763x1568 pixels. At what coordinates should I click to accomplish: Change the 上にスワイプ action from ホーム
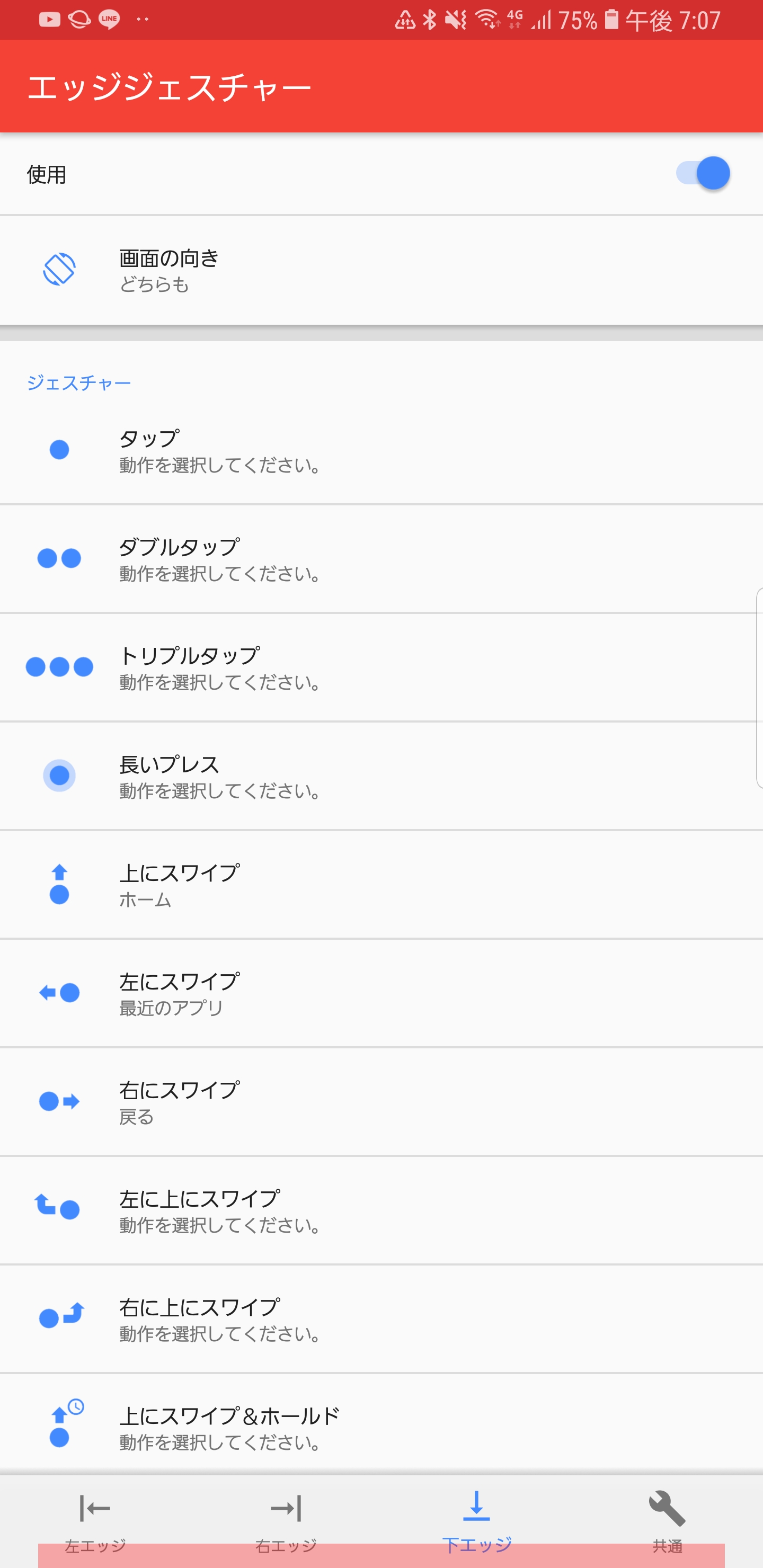(381, 885)
